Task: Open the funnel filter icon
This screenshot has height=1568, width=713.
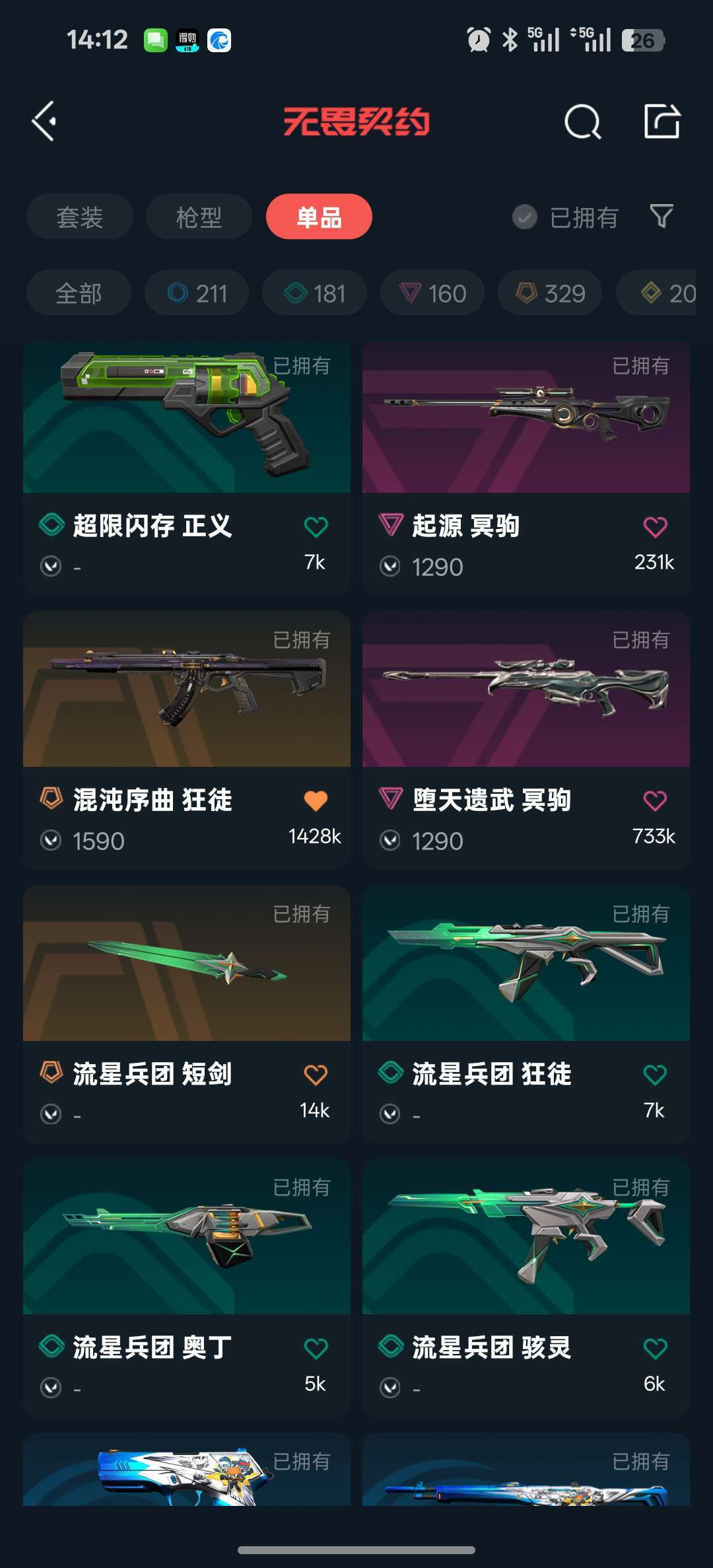Action: [x=662, y=216]
